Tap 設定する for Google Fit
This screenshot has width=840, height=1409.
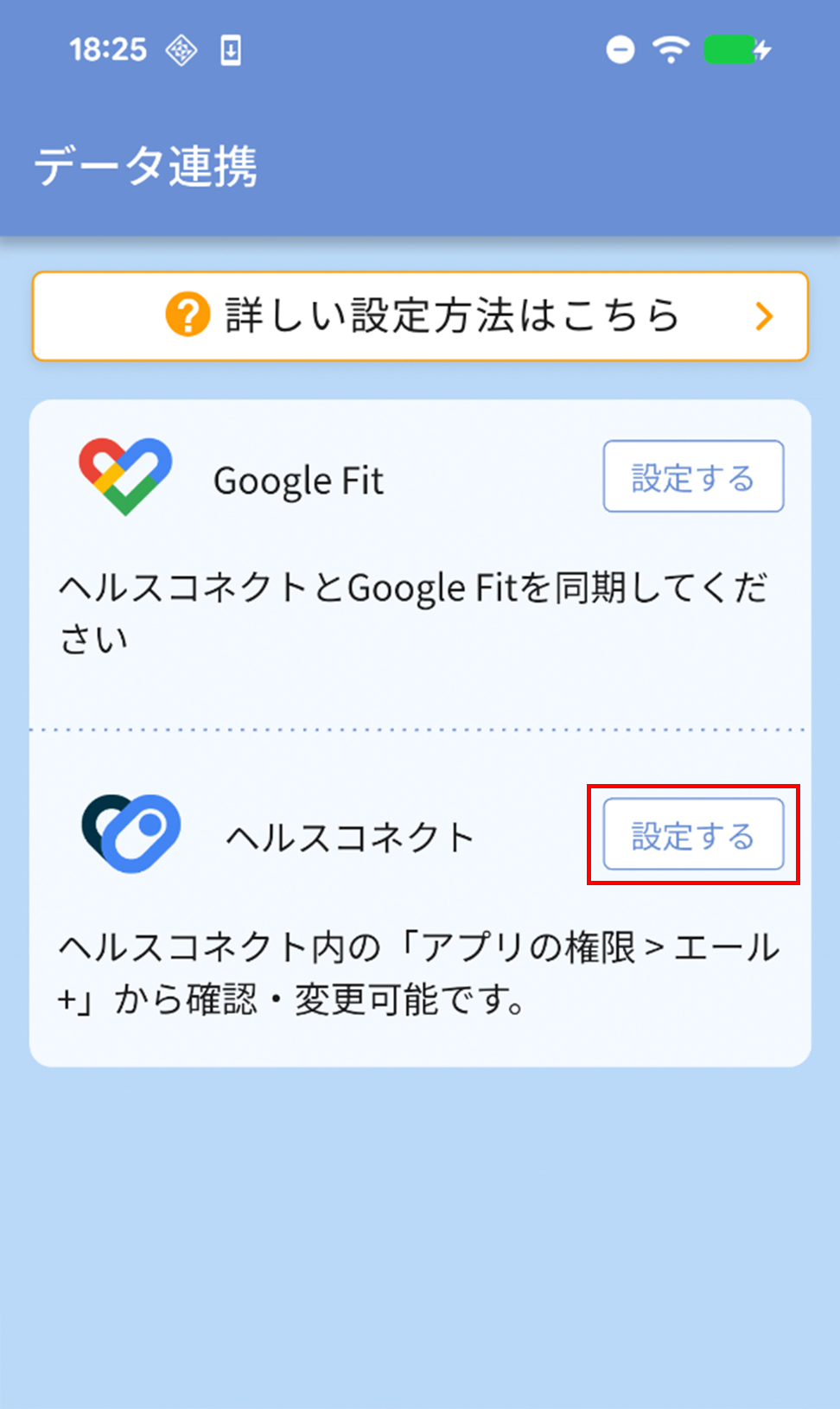pos(693,476)
